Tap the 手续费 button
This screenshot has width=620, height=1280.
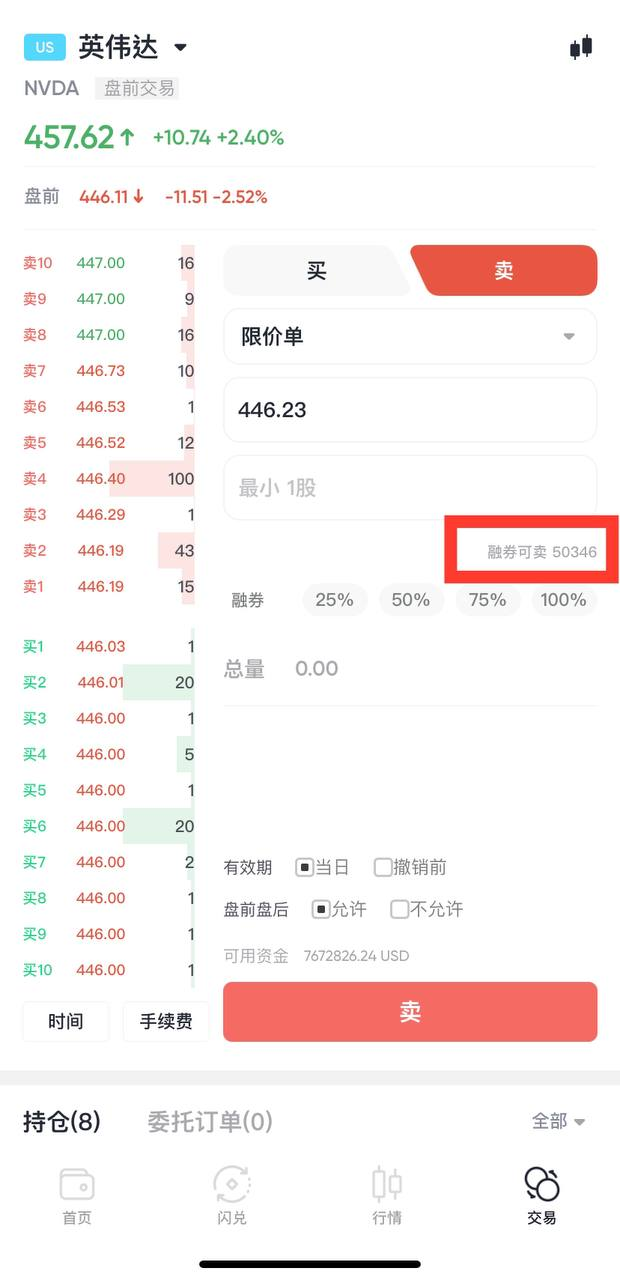point(166,1021)
